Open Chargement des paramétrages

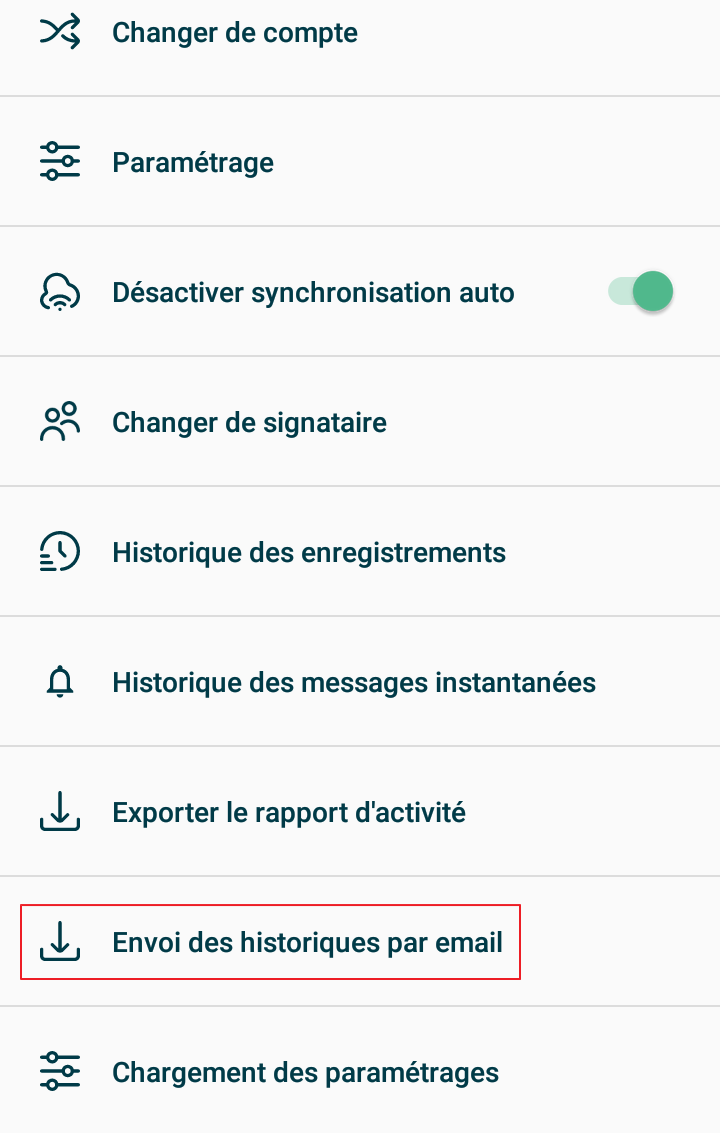point(306,1071)
